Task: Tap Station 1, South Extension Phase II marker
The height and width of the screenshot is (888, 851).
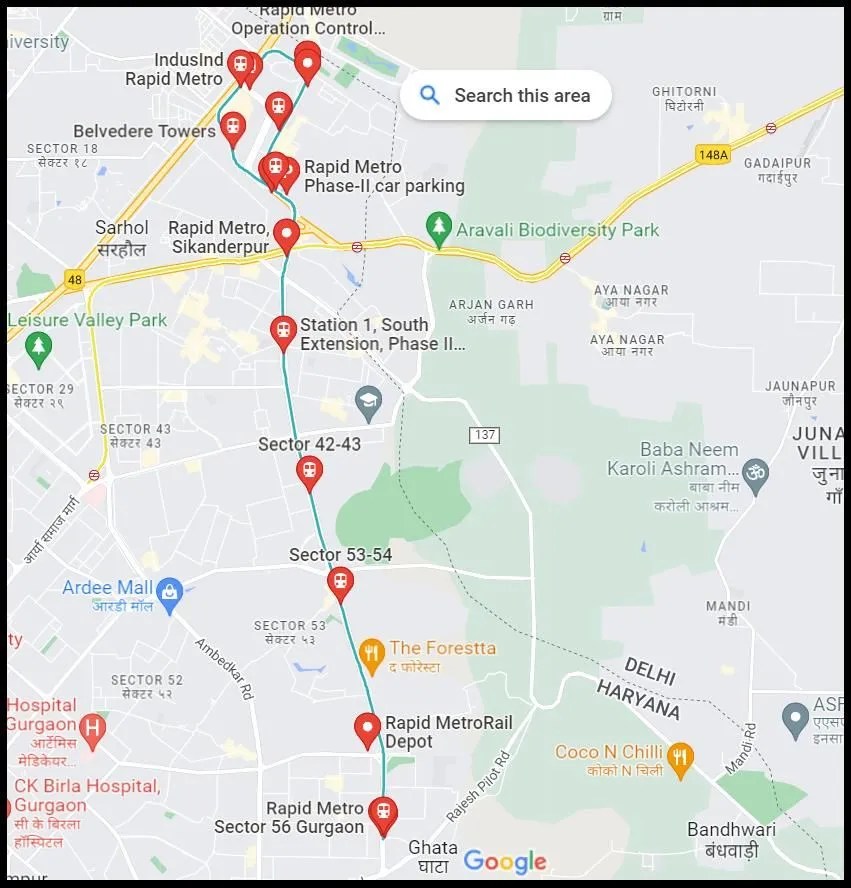Action: 284,330
